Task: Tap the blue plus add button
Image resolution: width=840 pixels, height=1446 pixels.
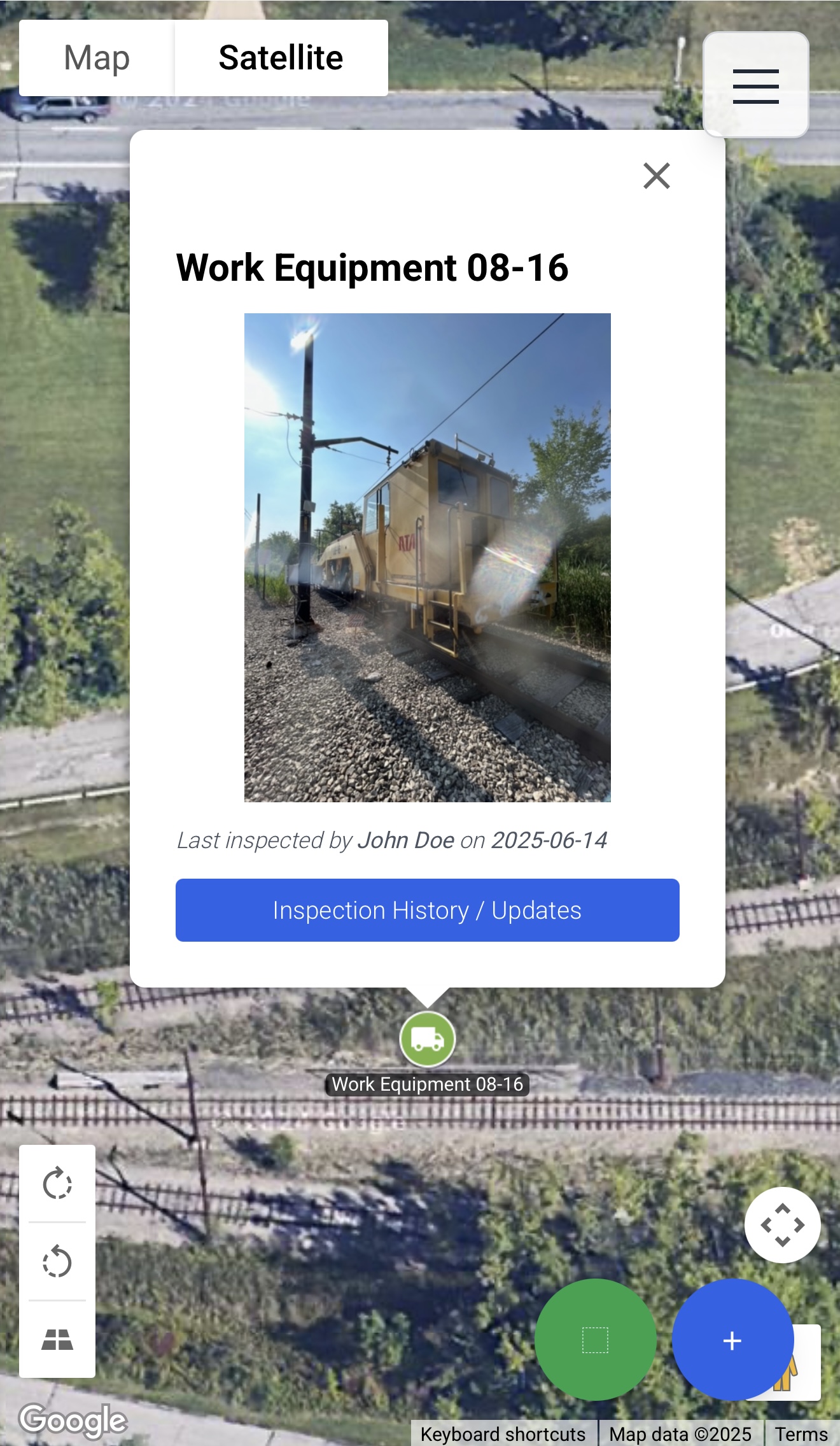Action: pos(732,1340)
